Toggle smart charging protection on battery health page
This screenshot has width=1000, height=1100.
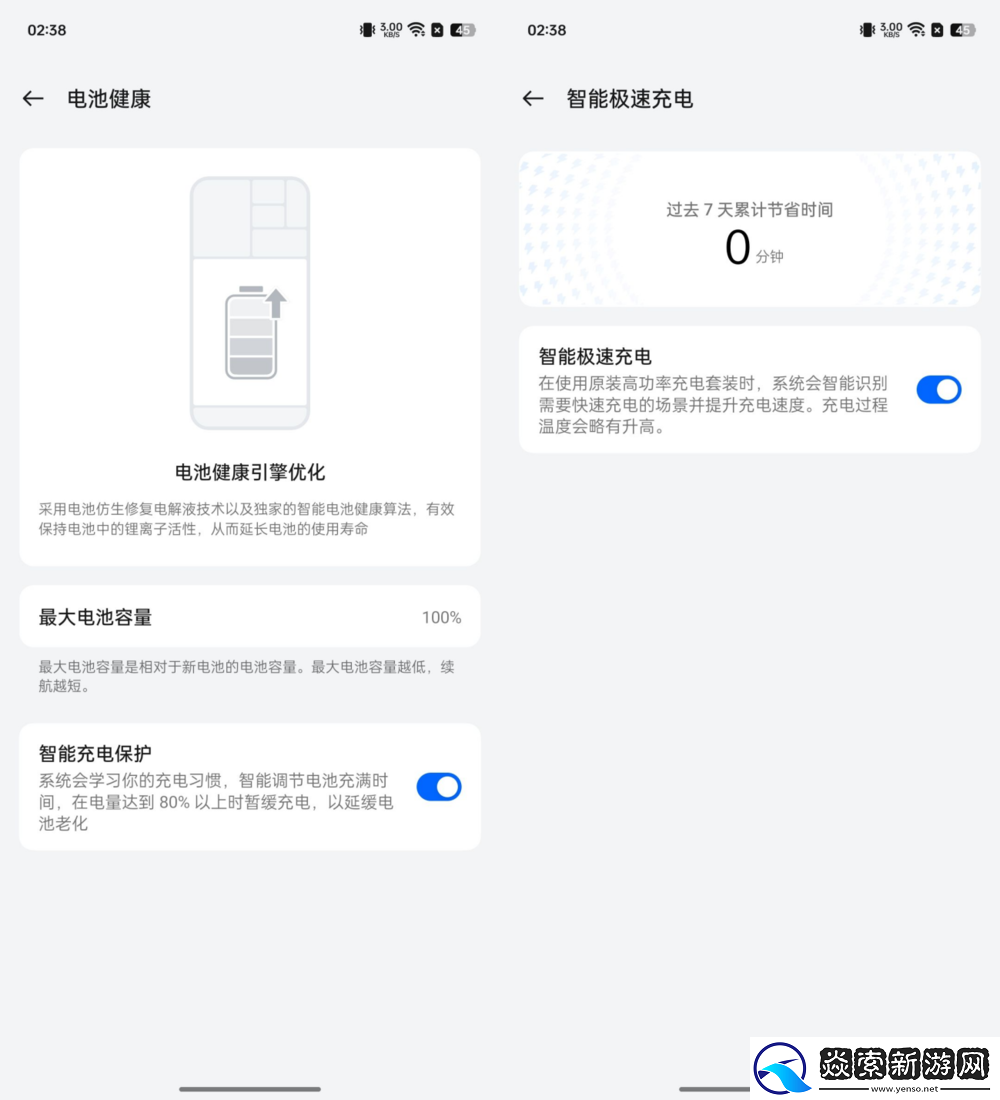point(439,787)
